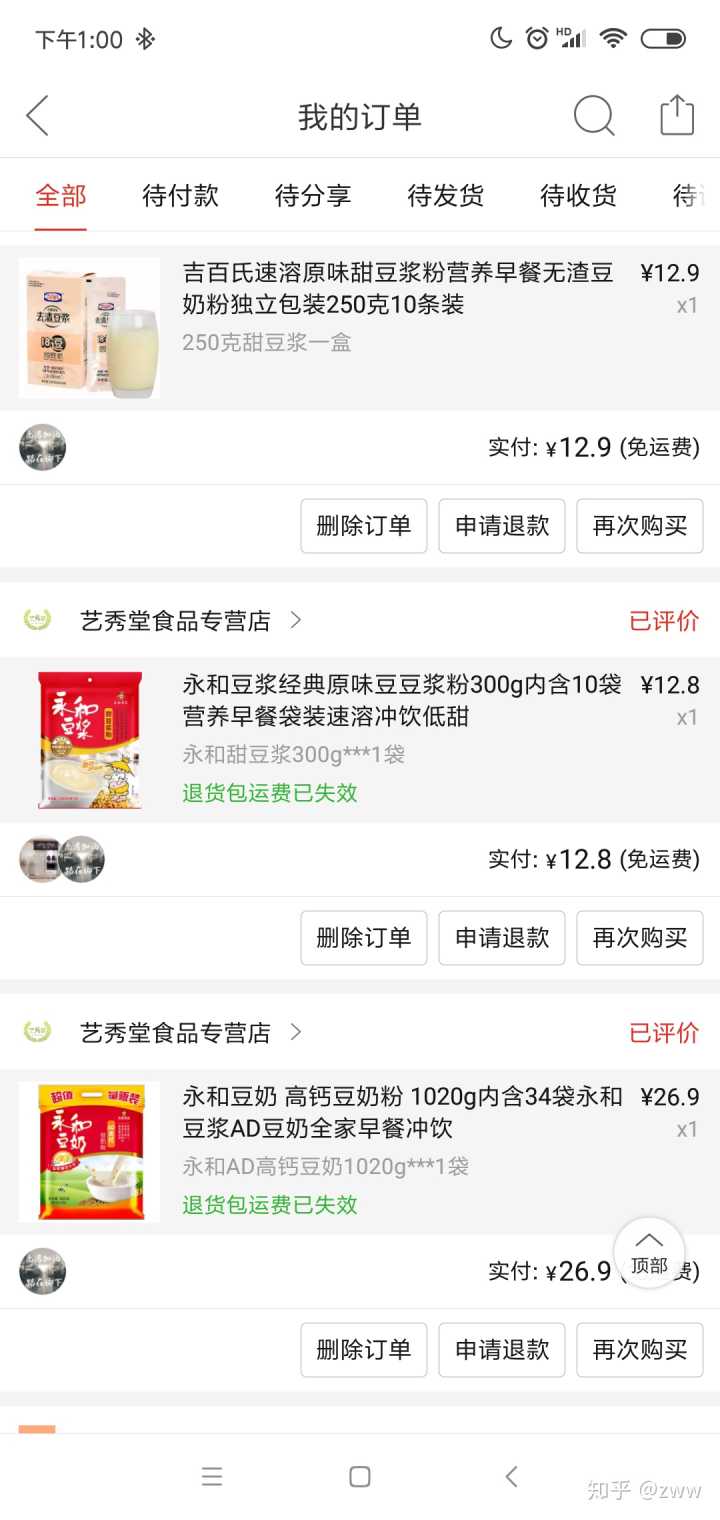Buy the 永和豆奶 1020g again

click(x=640, y=1350)
